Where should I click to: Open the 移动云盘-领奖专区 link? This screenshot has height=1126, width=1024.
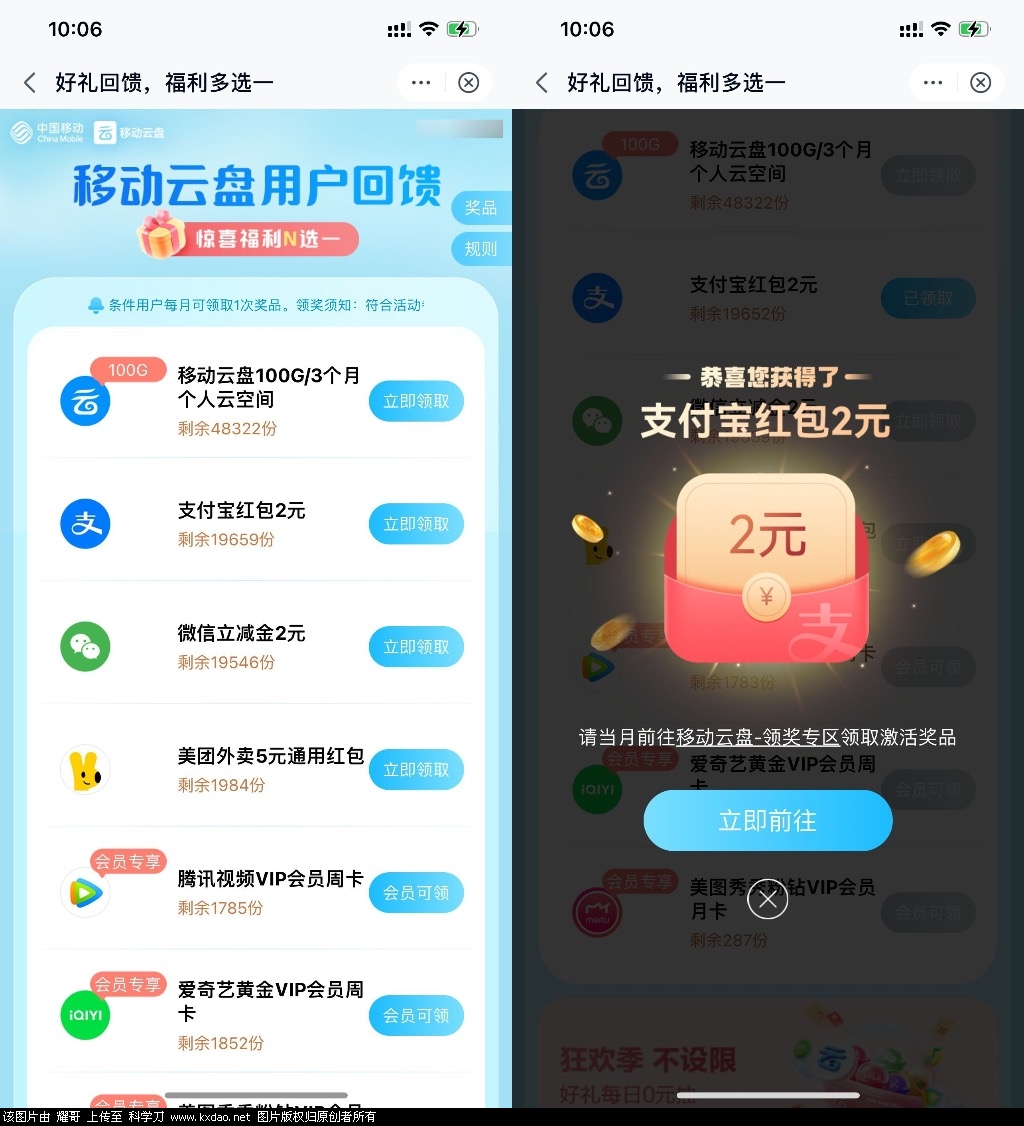click(757, 738)
